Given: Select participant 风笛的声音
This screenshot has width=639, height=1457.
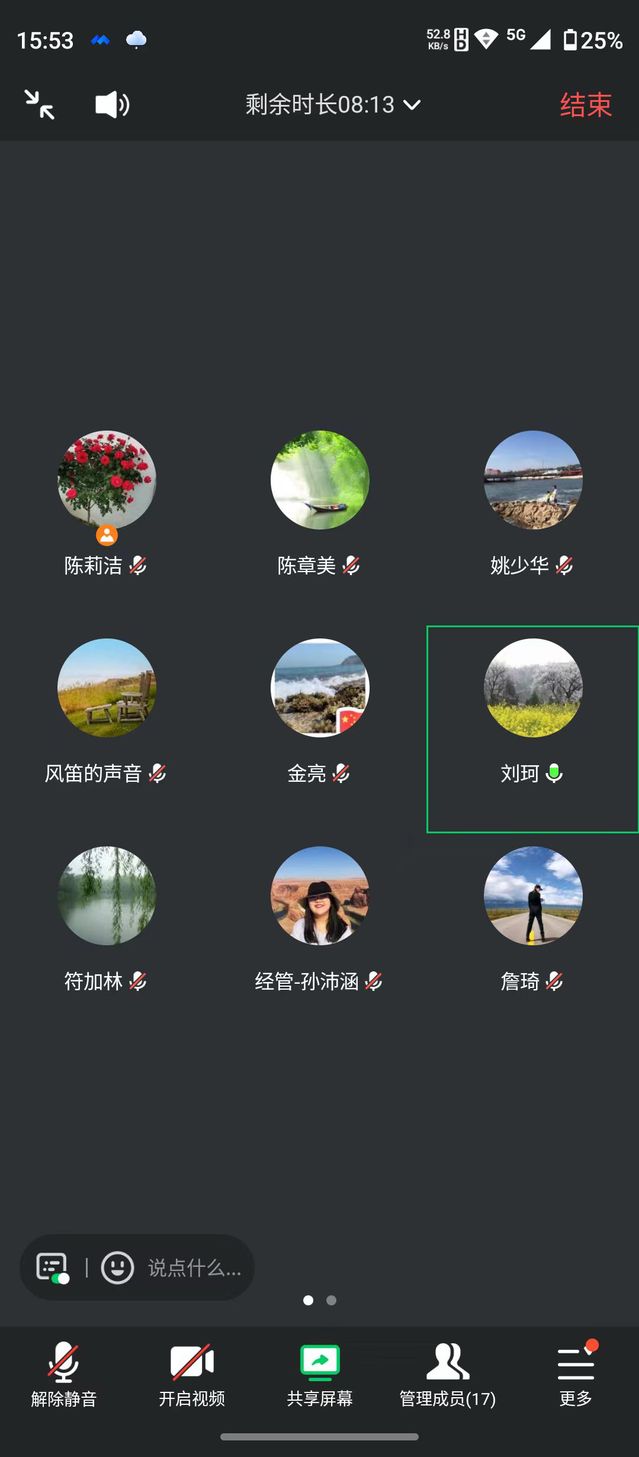Looking at the screenshot, I should point(106,689).
